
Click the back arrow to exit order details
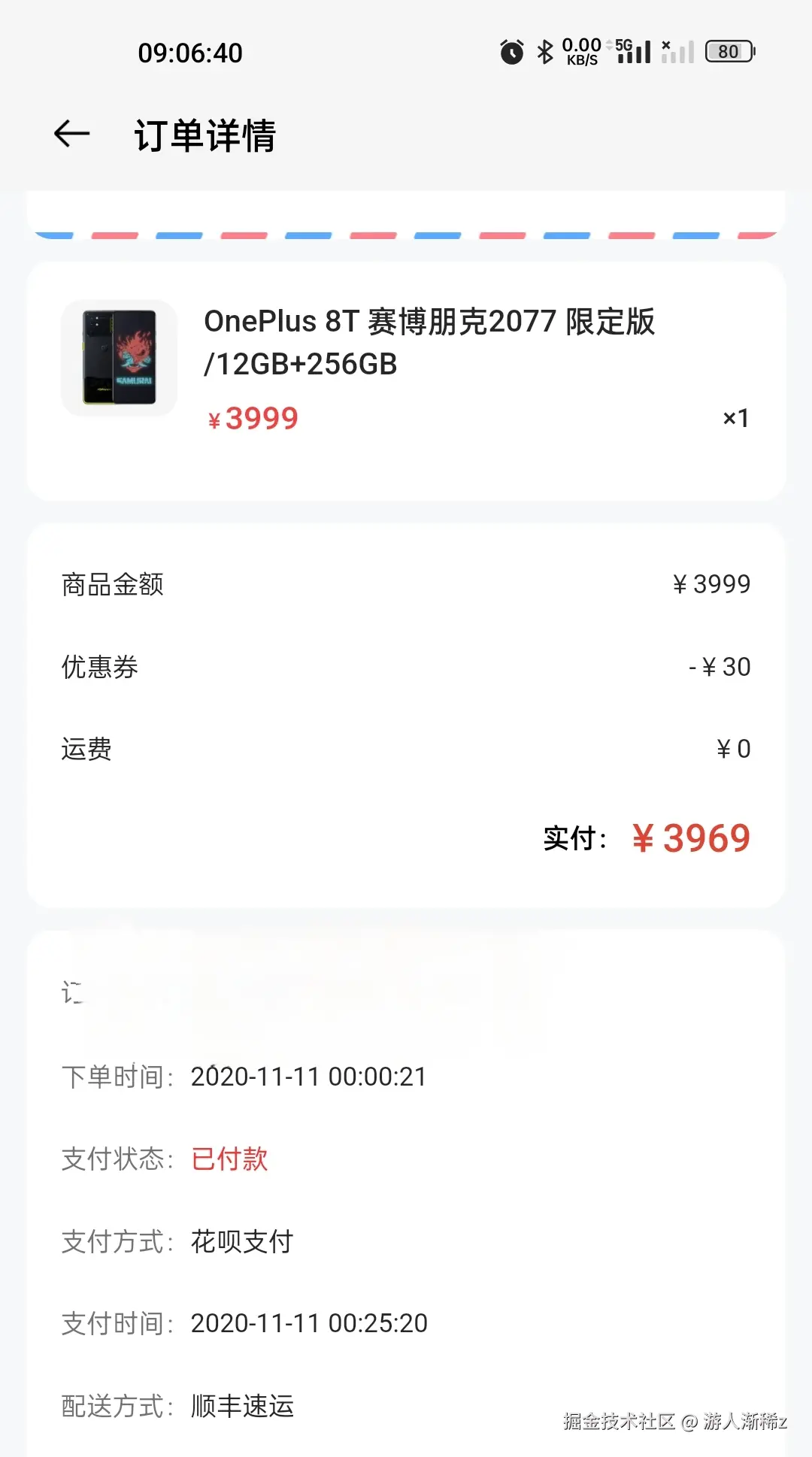pyautogui.click(x=71, y=134)
